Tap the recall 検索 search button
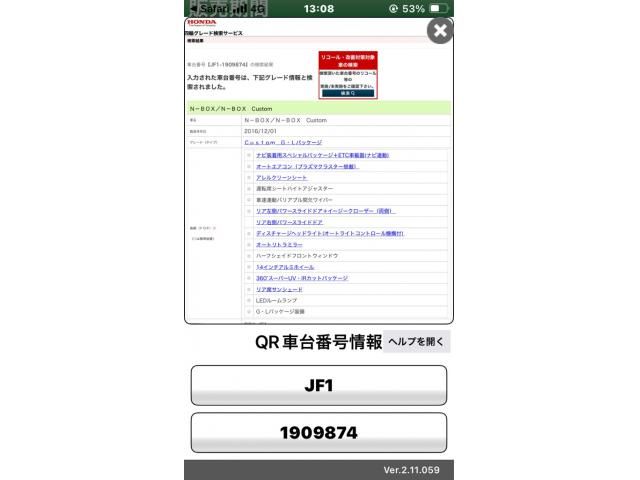Viewport: 640px width, 480px height. click(347, 92)
